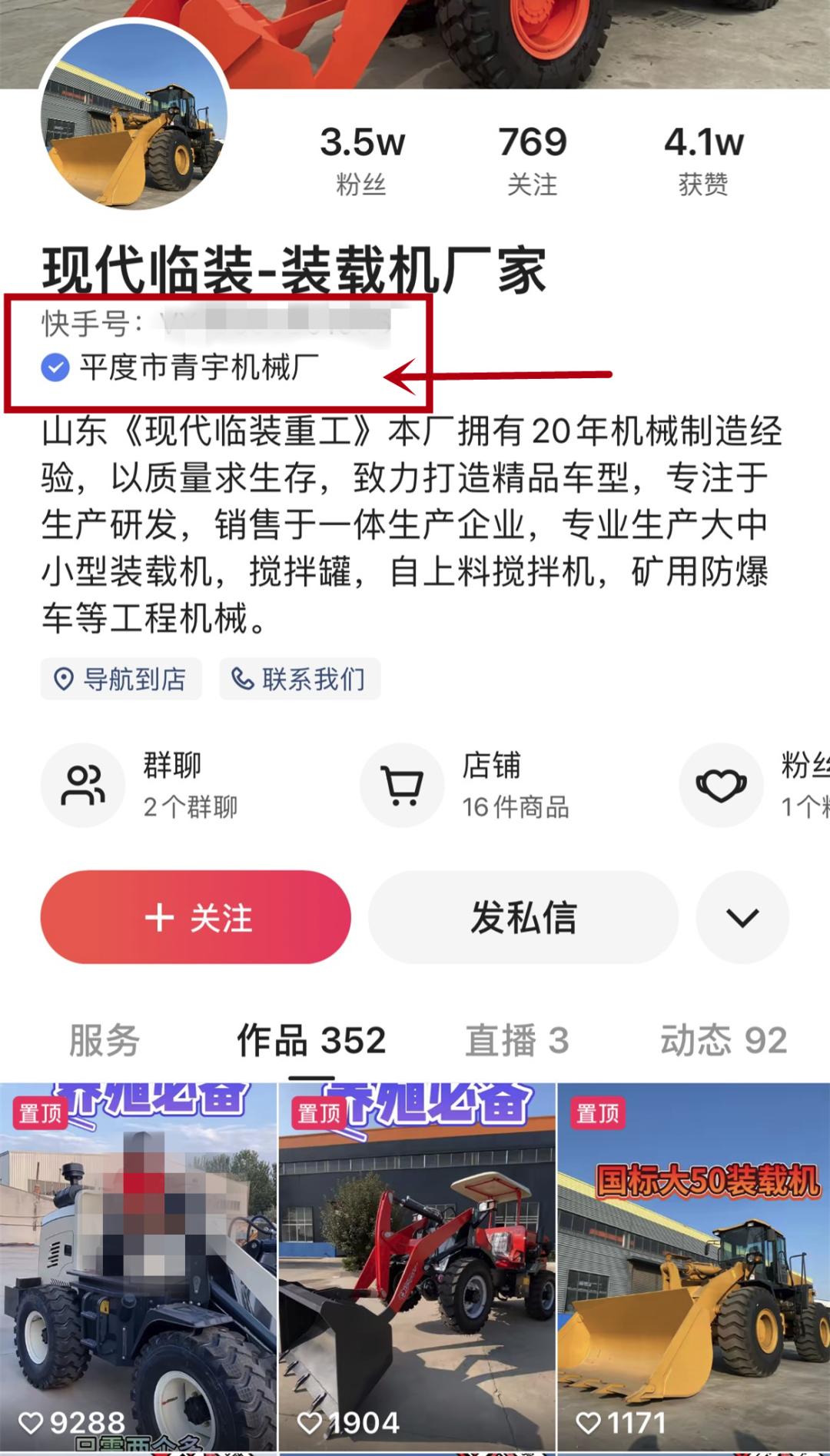This screenshot has height=1456, width=830.
Task: Open 群聊 with 2个群聊
Action: pos(154,785)
